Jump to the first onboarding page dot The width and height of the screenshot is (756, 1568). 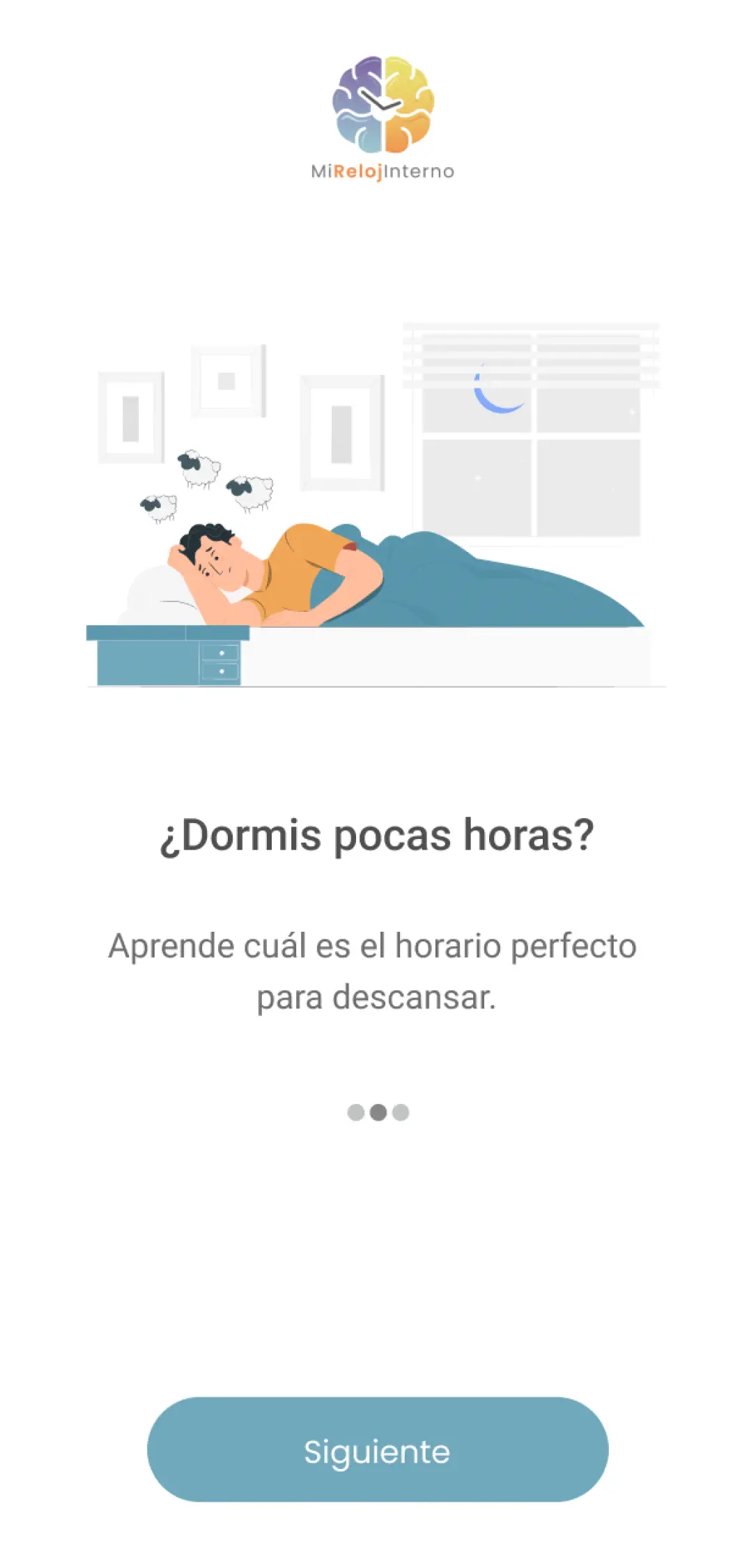pyautogui.click(x=356, y=1112)
